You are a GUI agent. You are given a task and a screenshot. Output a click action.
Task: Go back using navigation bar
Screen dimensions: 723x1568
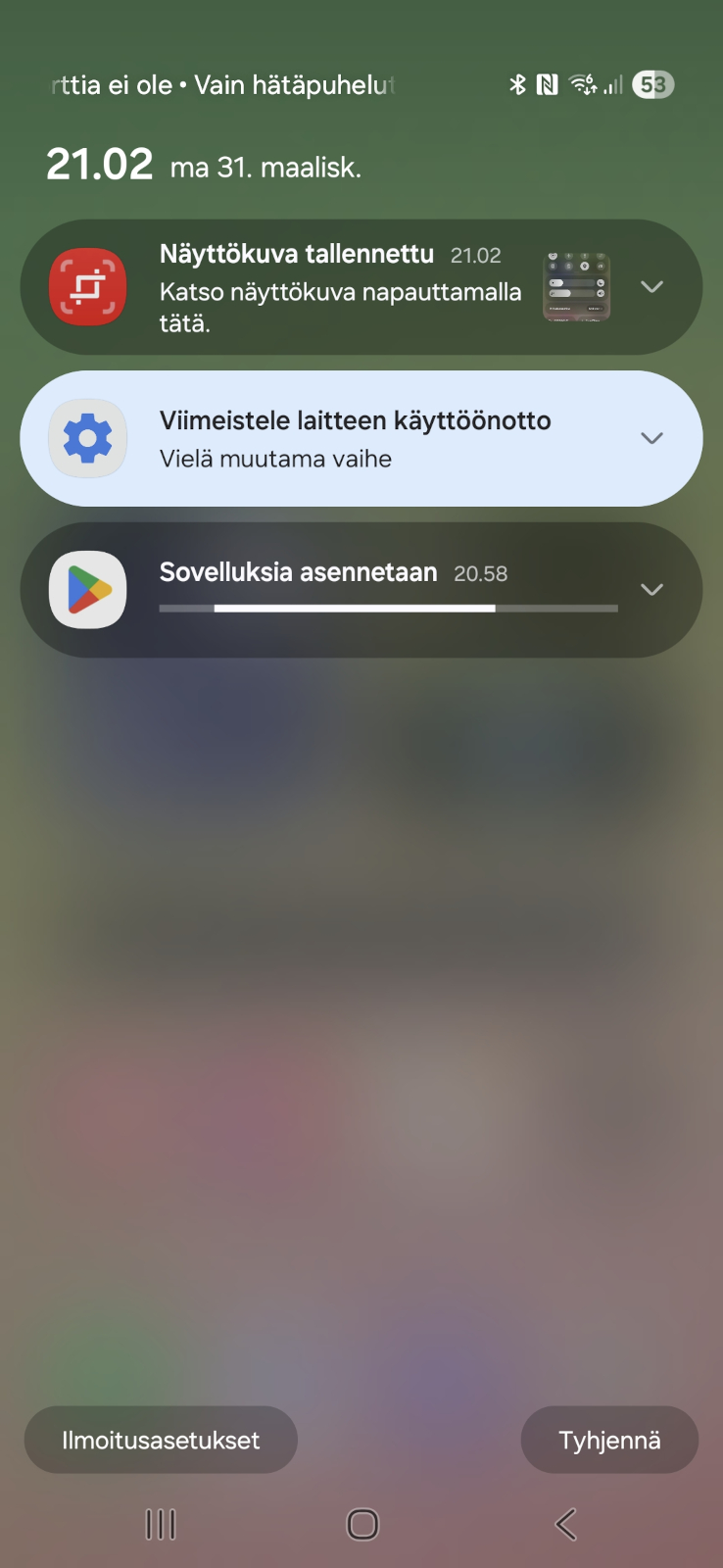click(x=565, y=1524)
